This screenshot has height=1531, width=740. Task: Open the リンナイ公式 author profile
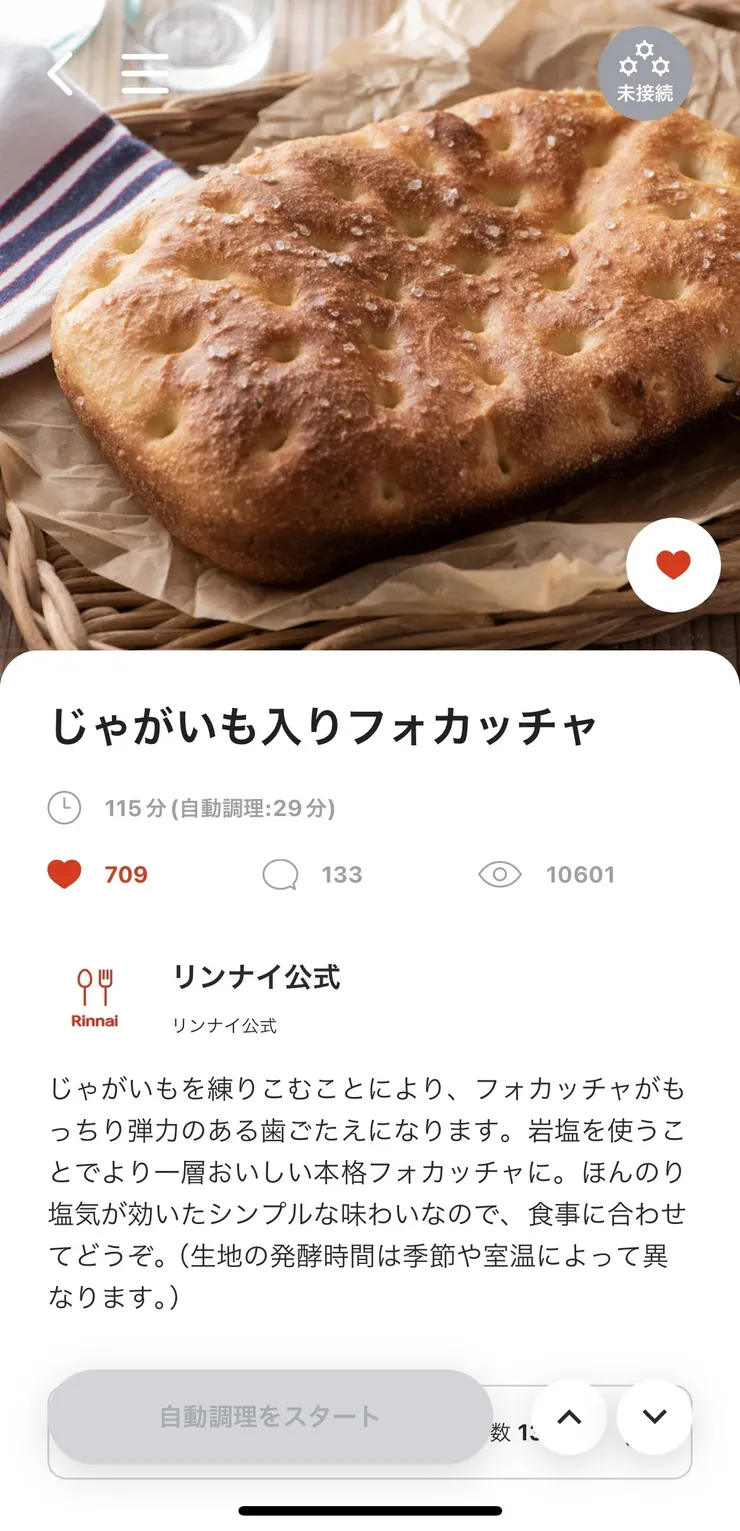click(x=256, y=978)
